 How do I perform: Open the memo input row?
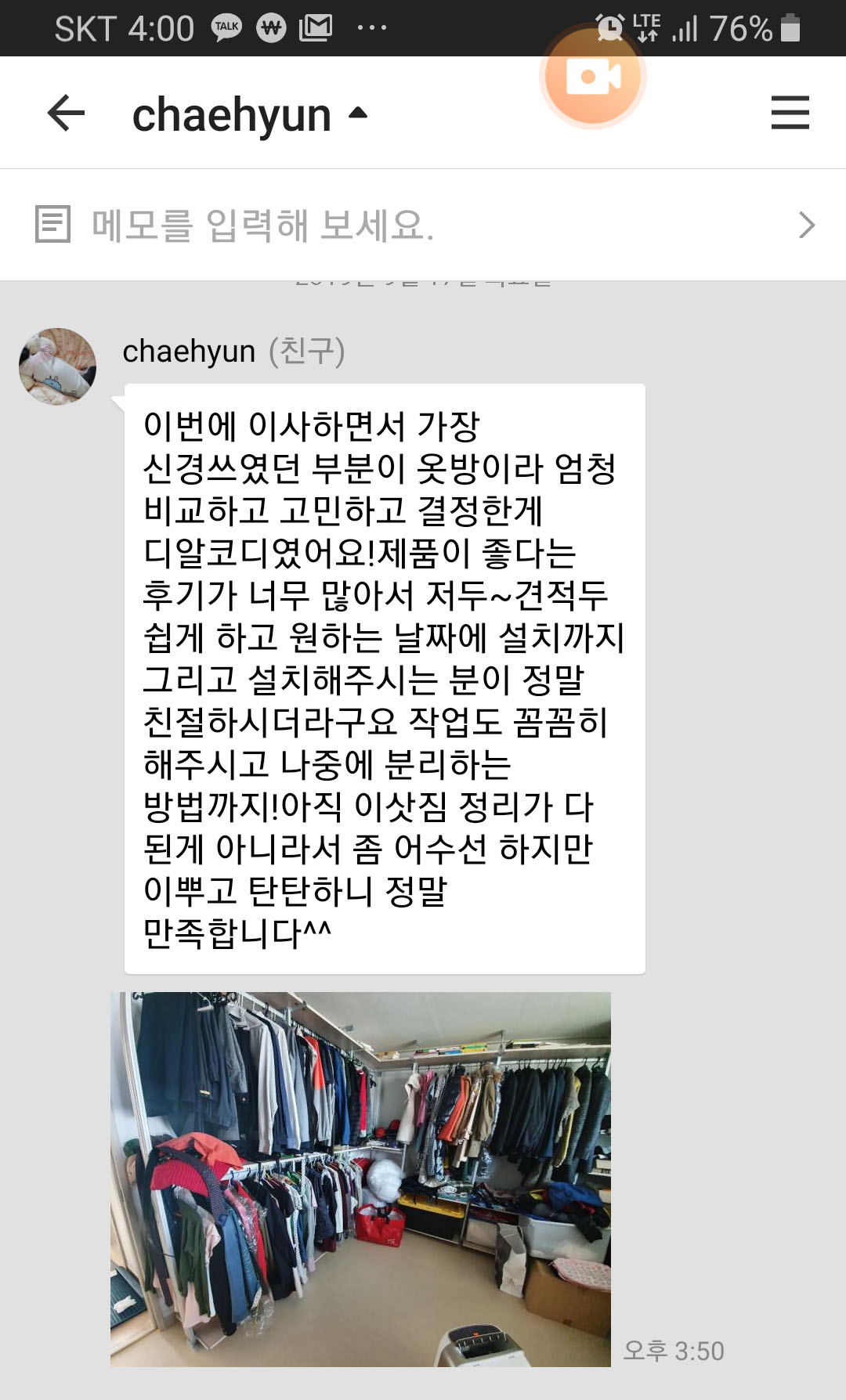pos(423,226)
